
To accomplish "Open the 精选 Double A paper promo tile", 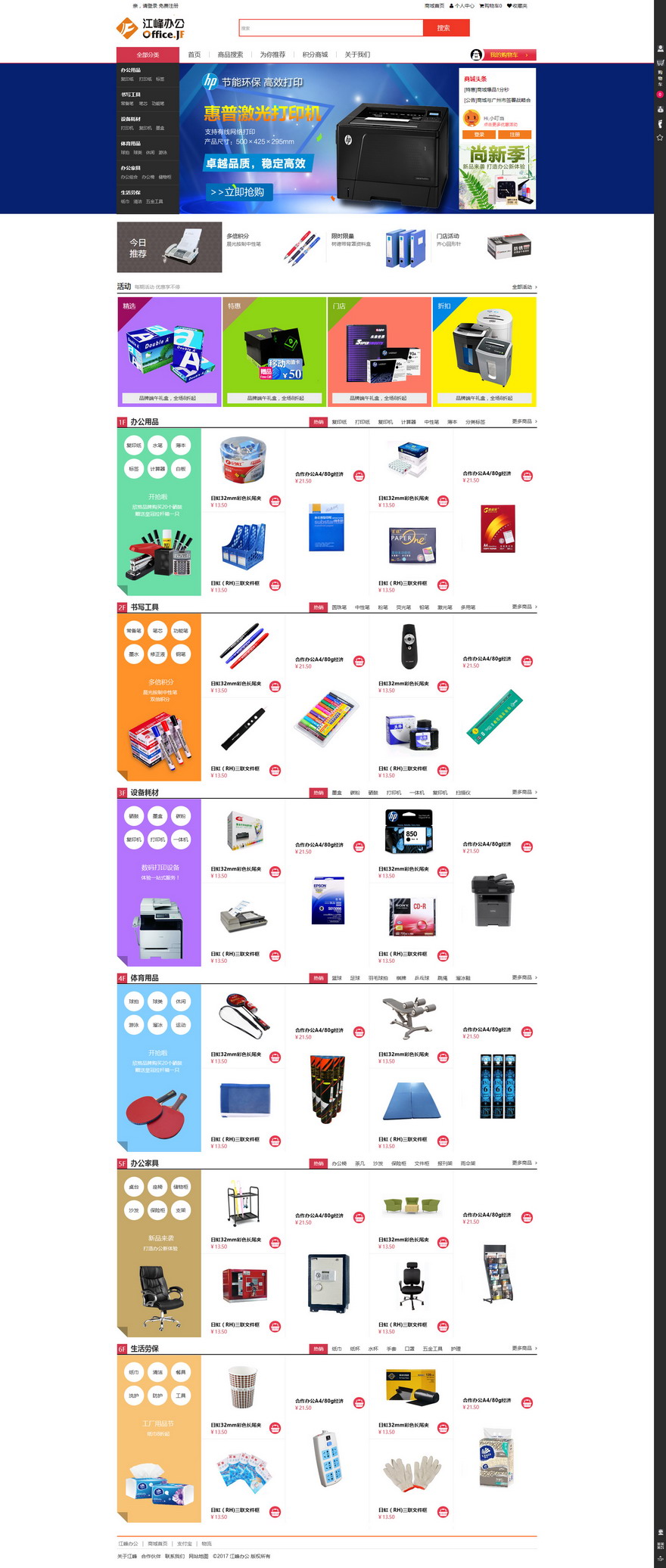I will pos(169,352).
